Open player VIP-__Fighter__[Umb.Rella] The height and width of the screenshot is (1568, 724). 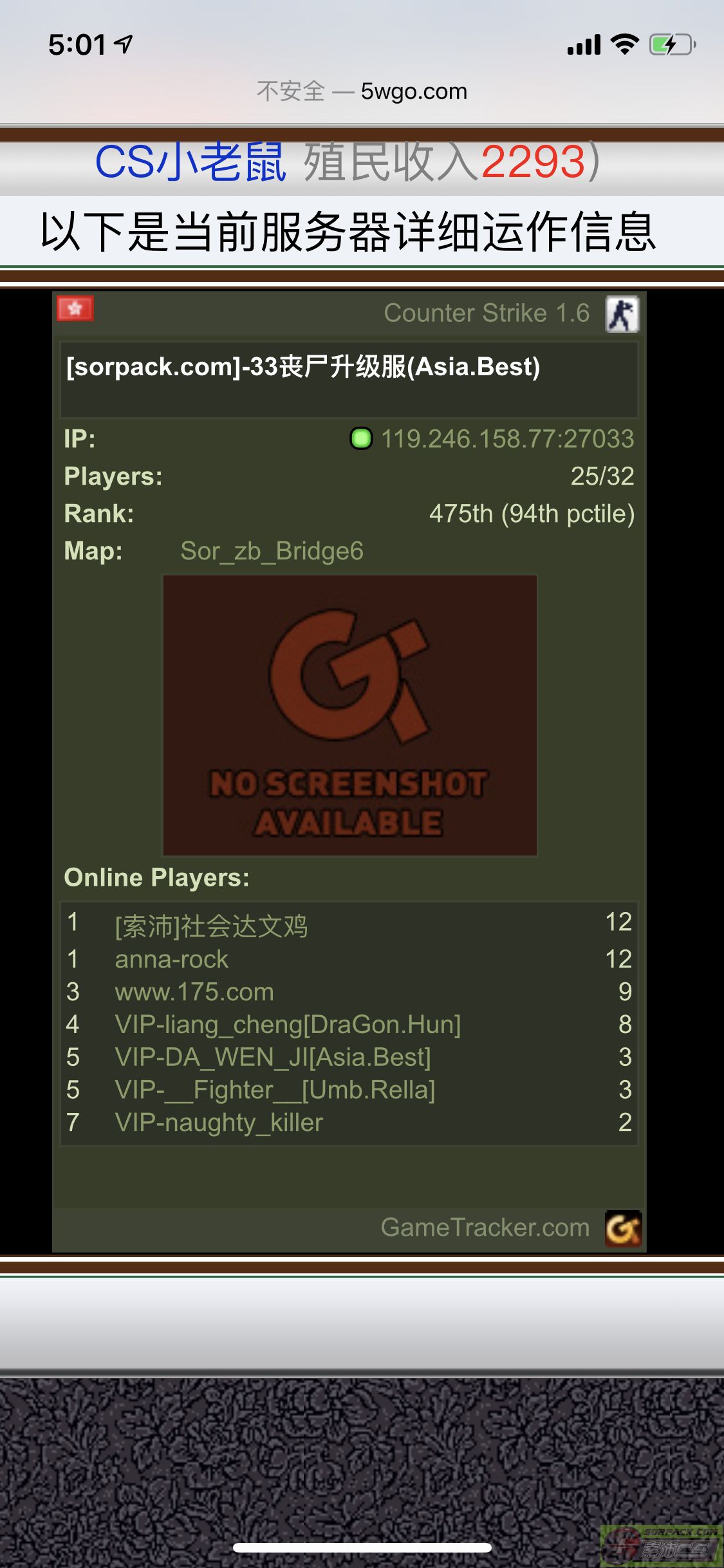pos(275,1090)
